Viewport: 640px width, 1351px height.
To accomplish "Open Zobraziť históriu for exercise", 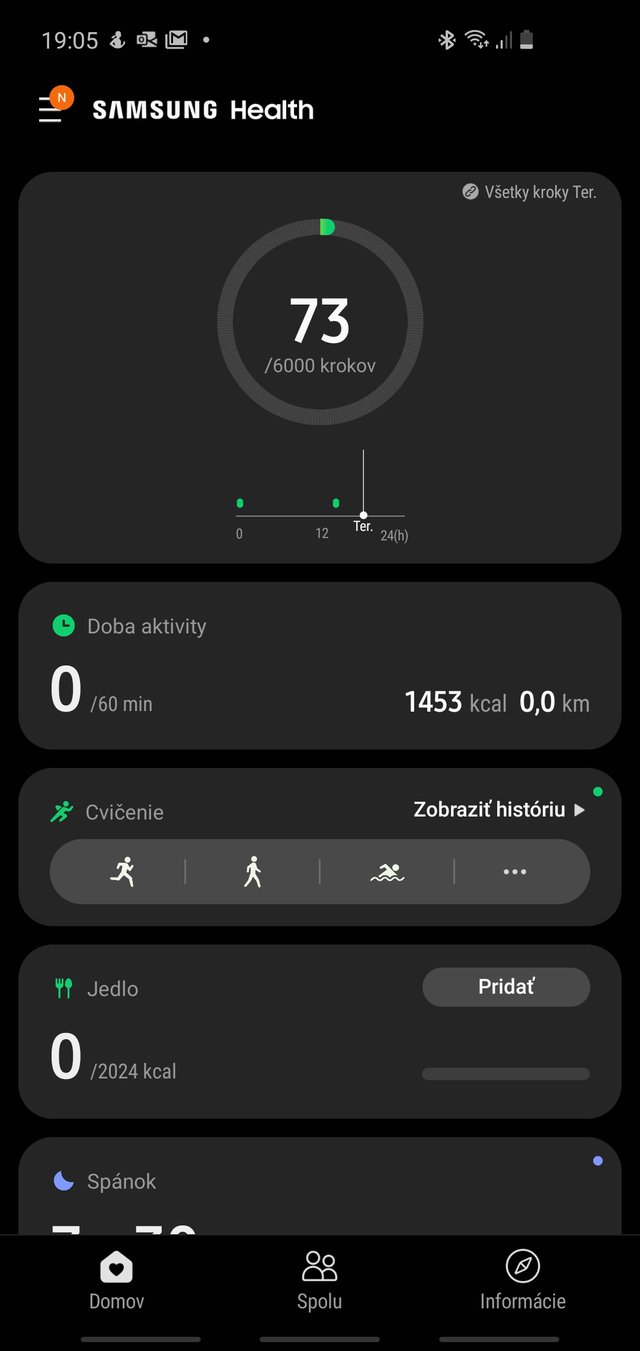I will pyautogui.click(x=498, y=810).
